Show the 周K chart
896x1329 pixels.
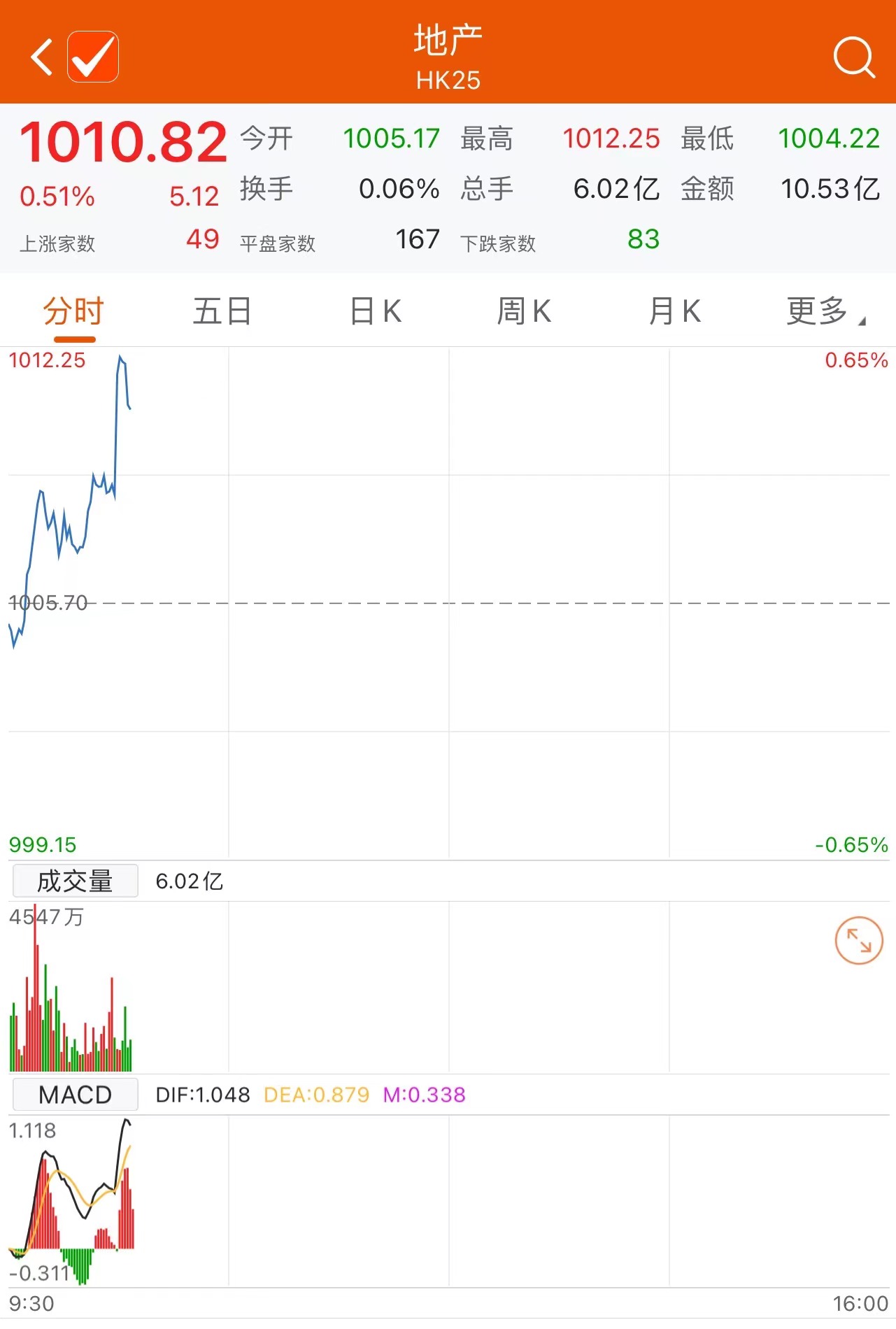(524, 311)
